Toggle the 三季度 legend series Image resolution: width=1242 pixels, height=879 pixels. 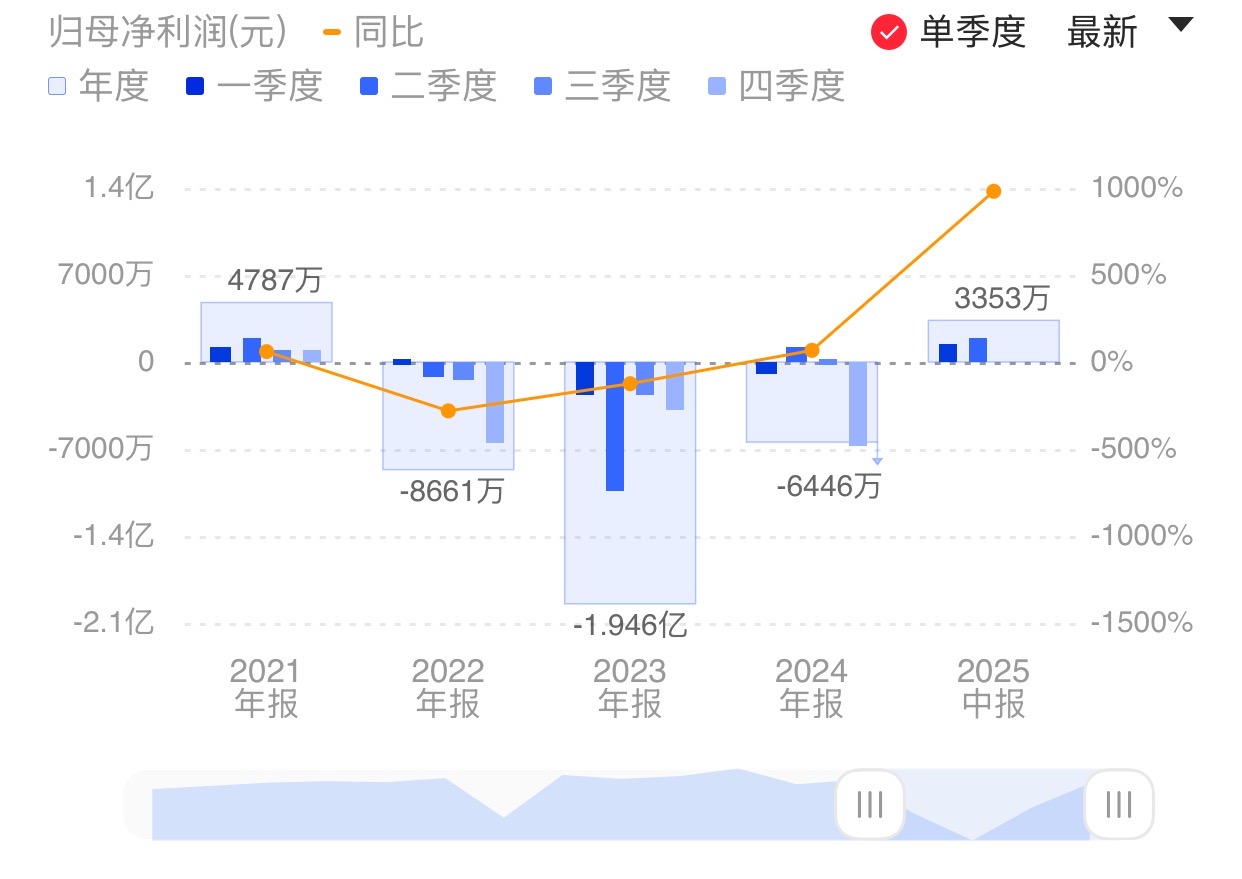[602, 87]
